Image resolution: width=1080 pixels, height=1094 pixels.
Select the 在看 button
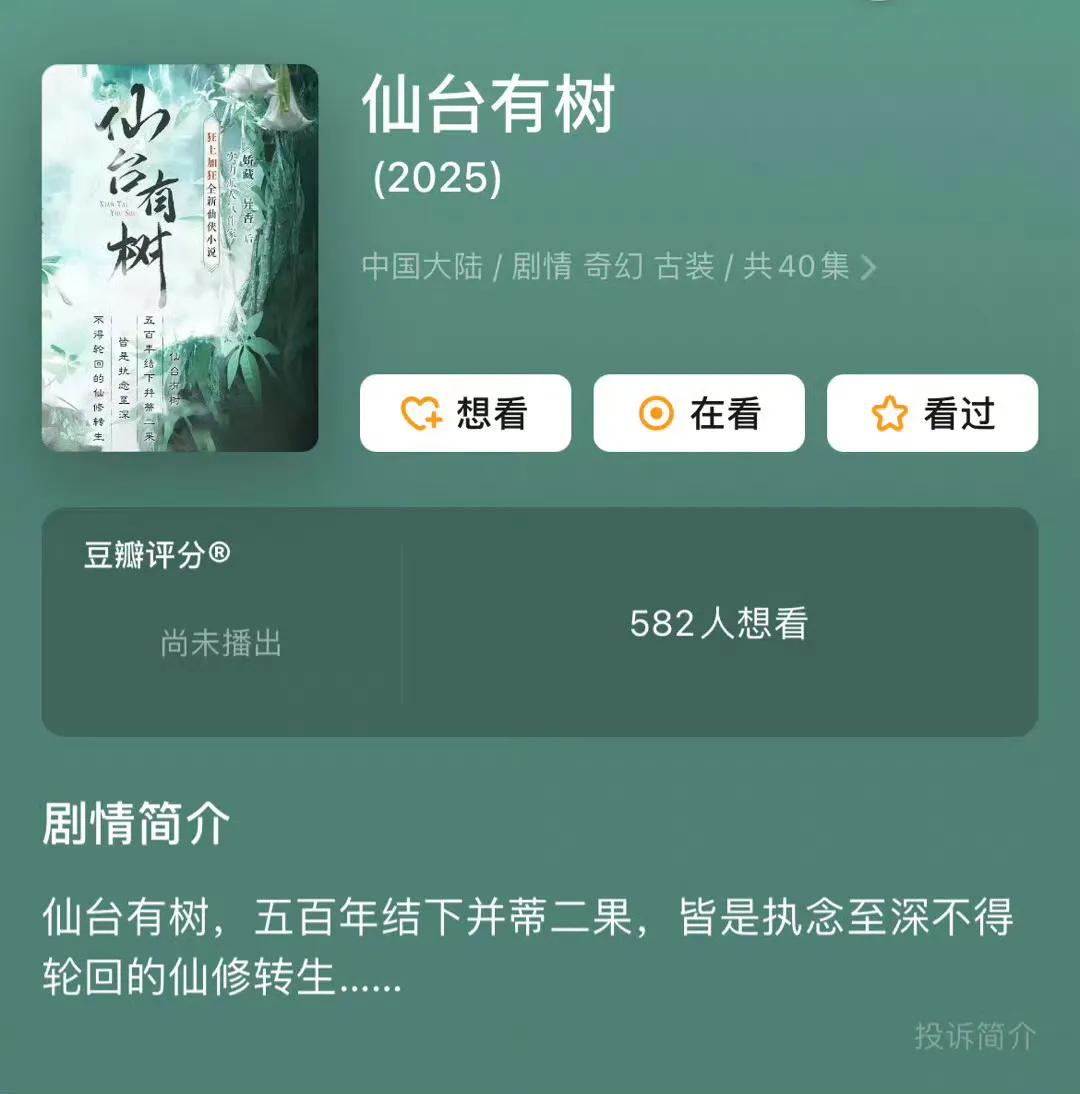[699, 413]
